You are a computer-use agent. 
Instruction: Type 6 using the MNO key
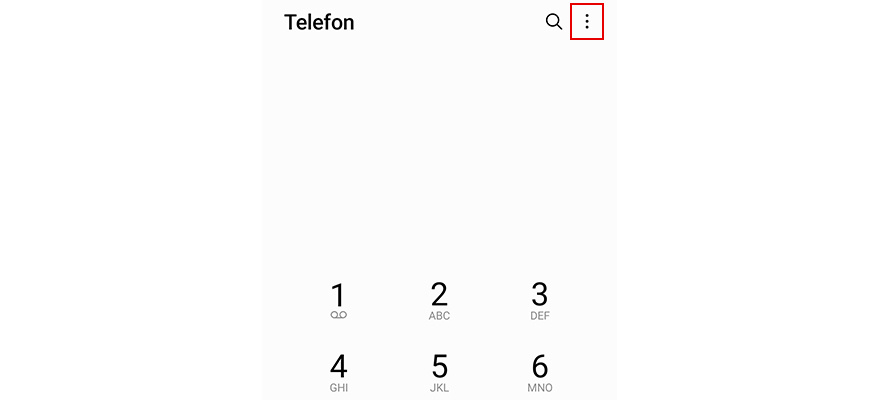pyautogui.click(x=540, y=372)
